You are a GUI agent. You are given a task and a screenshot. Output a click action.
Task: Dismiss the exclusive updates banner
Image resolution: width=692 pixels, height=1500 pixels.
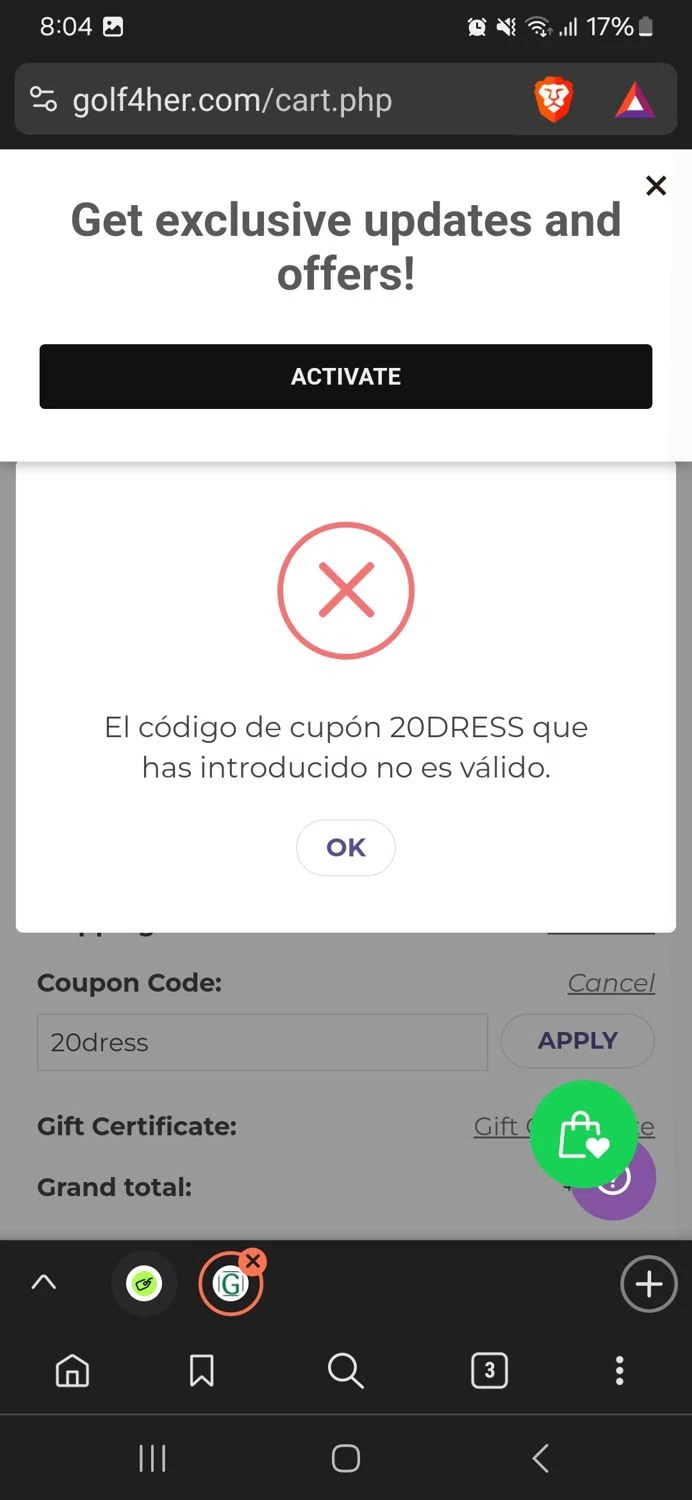click(655, 186)
